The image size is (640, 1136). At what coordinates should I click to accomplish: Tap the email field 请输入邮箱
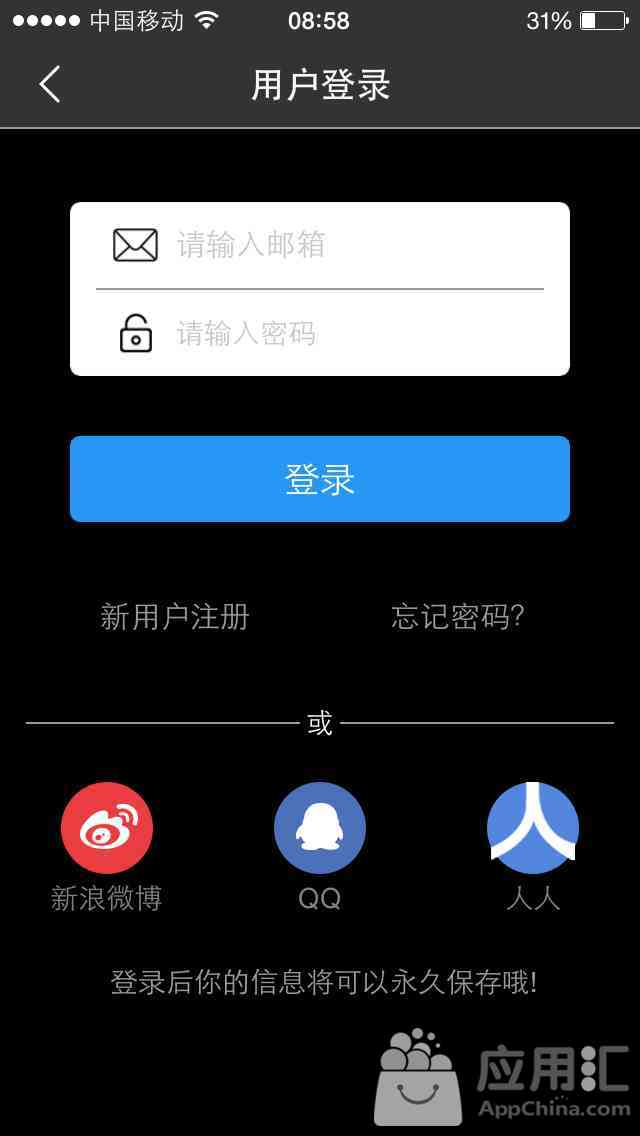pos(320,245)
